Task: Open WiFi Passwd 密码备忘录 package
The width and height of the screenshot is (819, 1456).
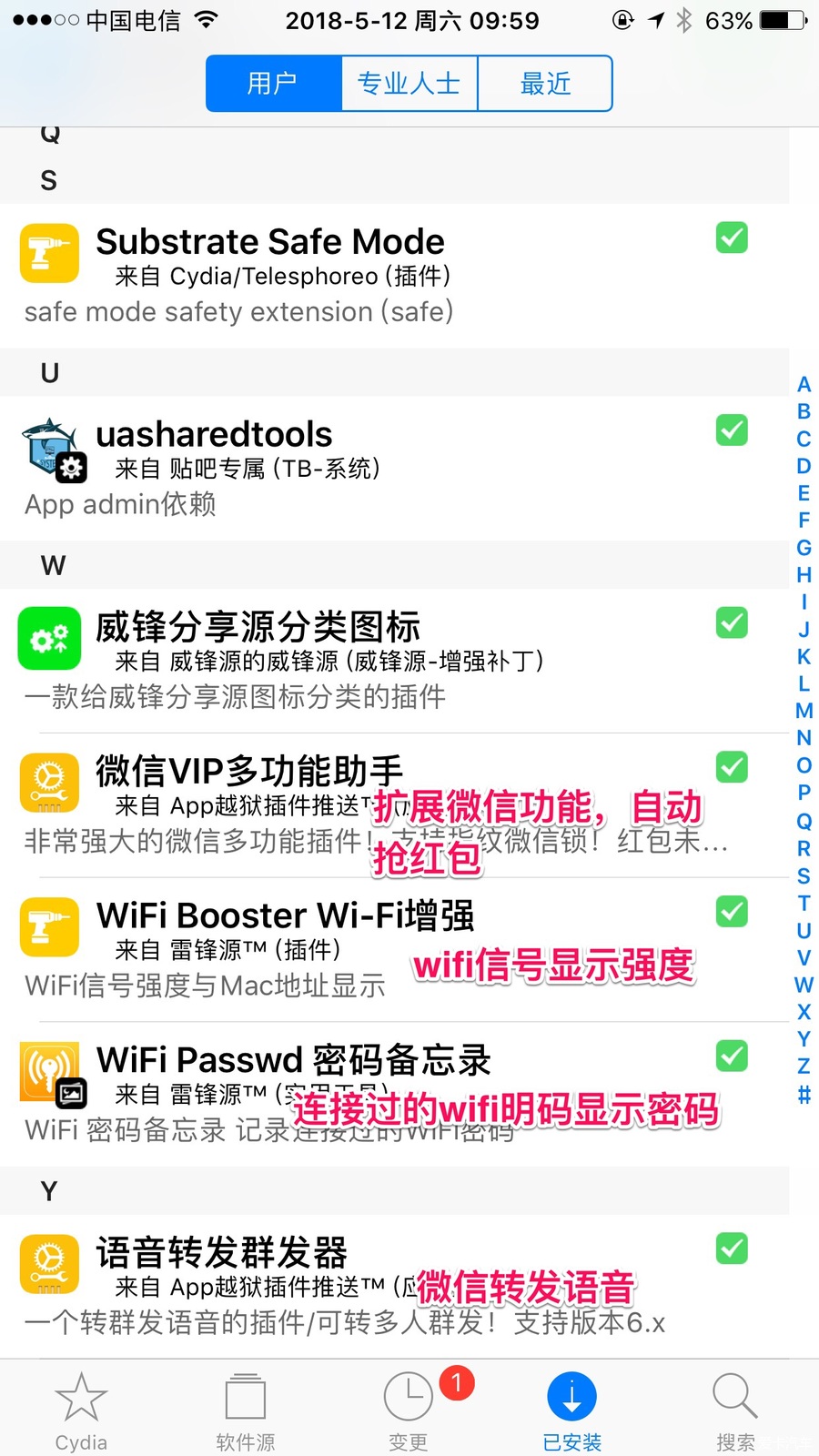Action: point(394,1094)
